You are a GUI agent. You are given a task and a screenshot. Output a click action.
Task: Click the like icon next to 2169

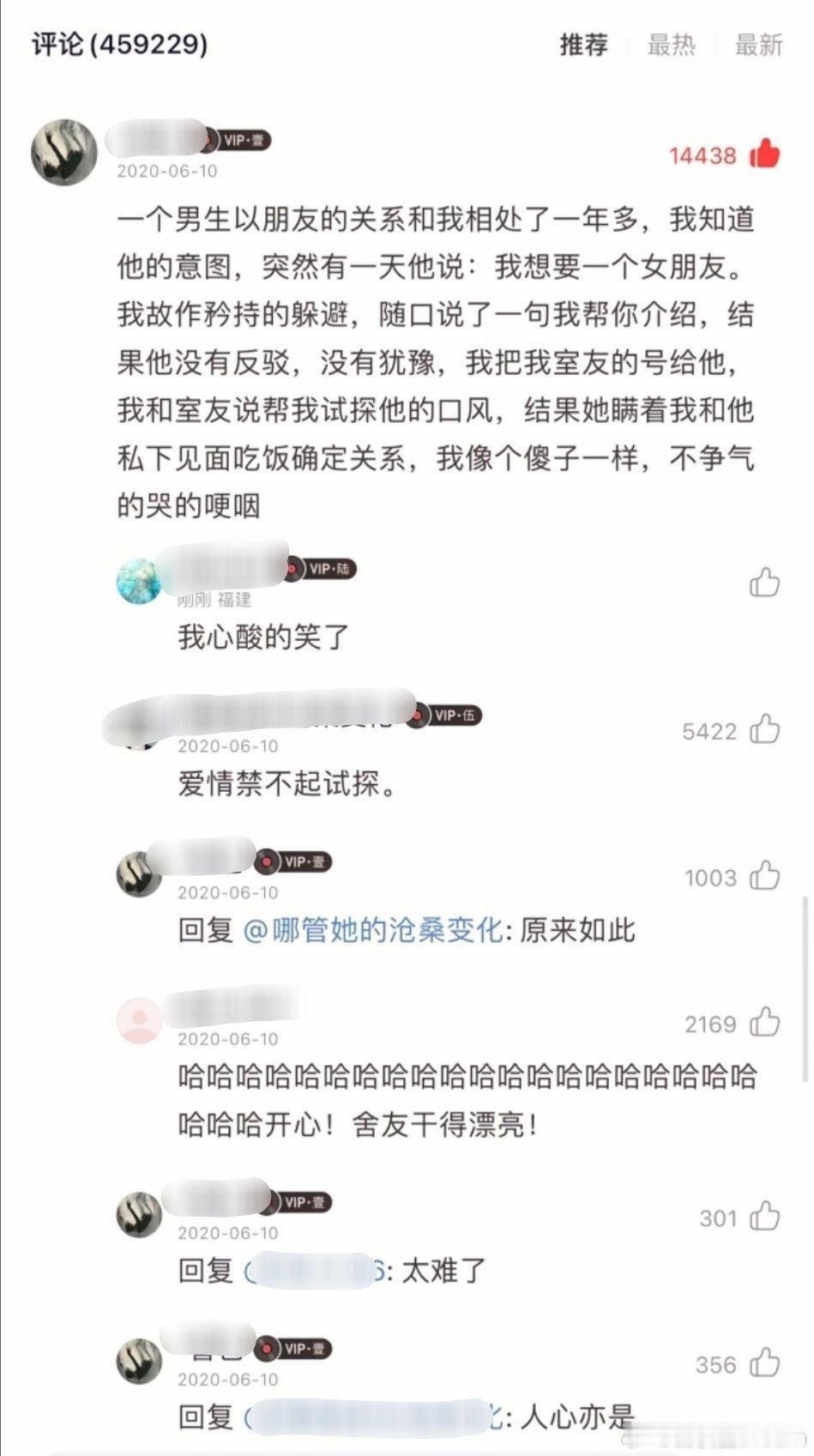[764, 1022]
